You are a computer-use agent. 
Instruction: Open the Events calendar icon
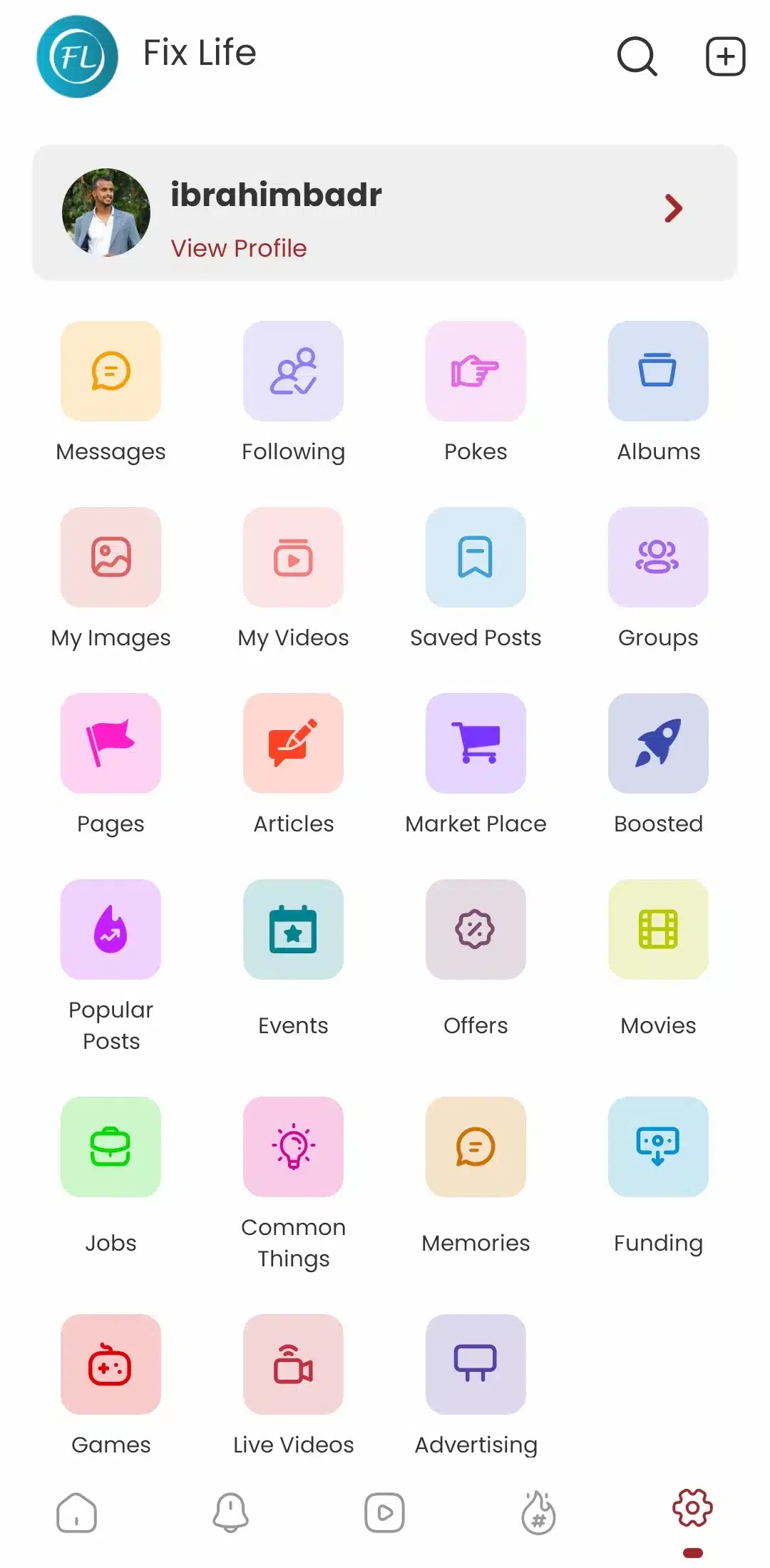tap(293, 930)
